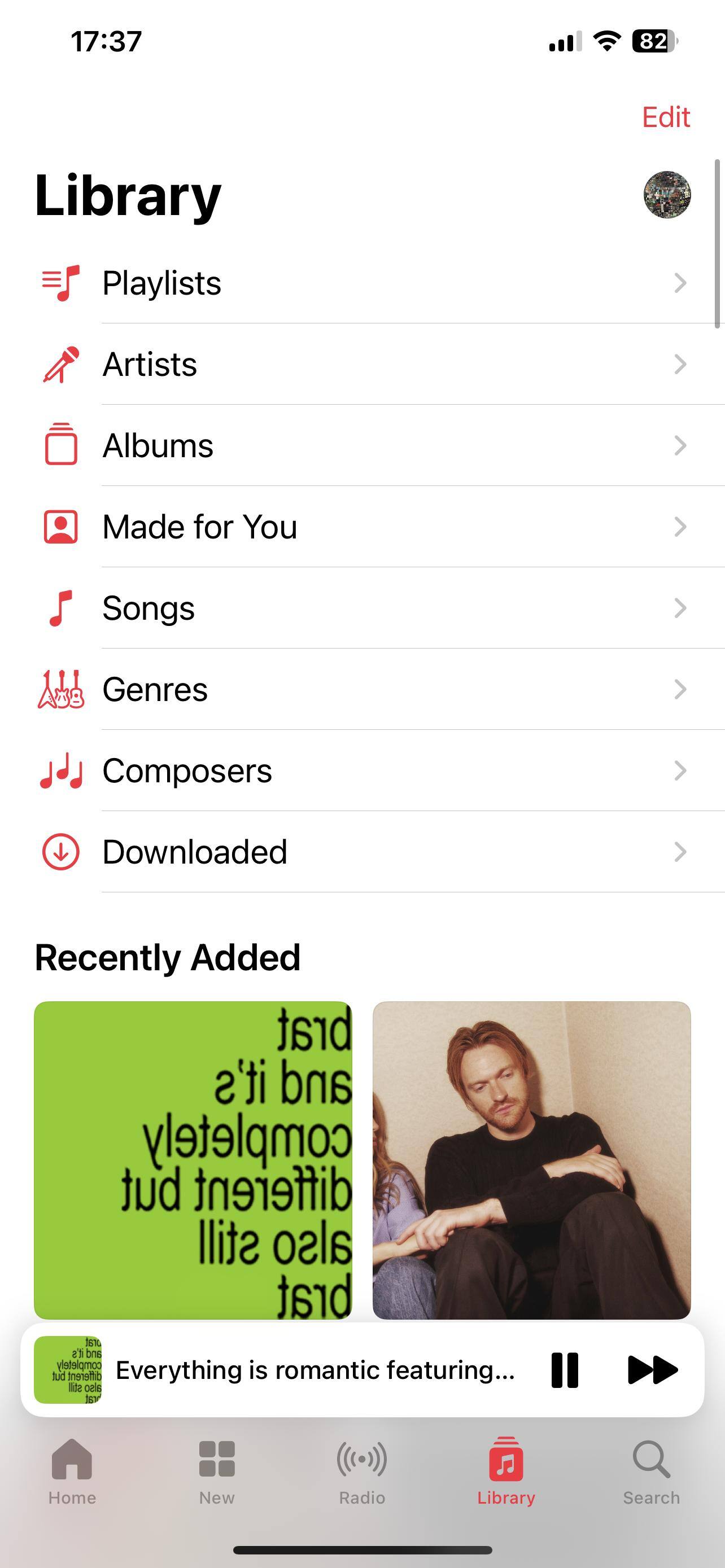
Task: Open the green brat album cover
Action: [193, 1159]
